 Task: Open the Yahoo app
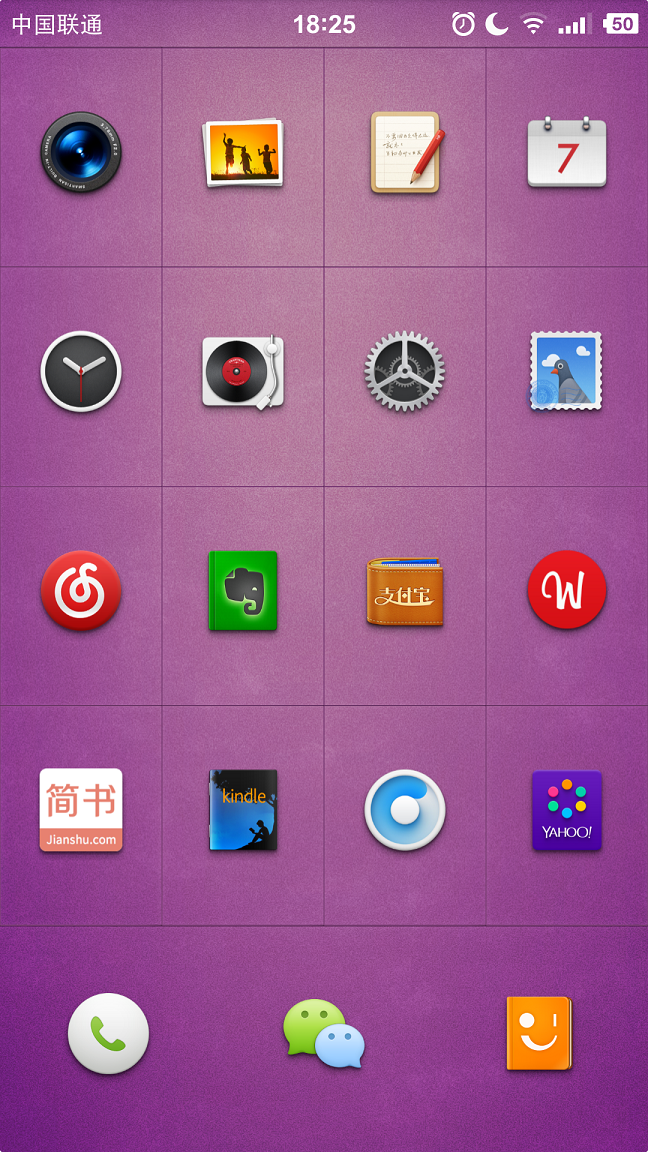567,810
